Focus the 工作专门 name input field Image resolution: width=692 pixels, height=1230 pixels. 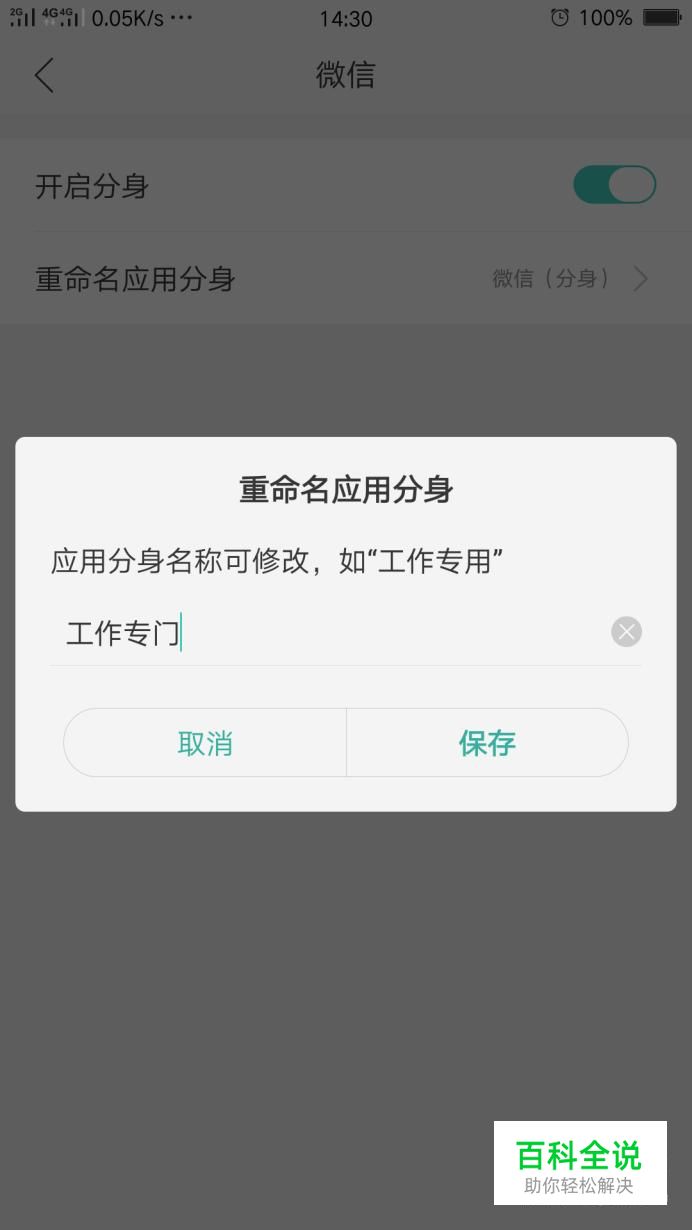pos(330,633)
